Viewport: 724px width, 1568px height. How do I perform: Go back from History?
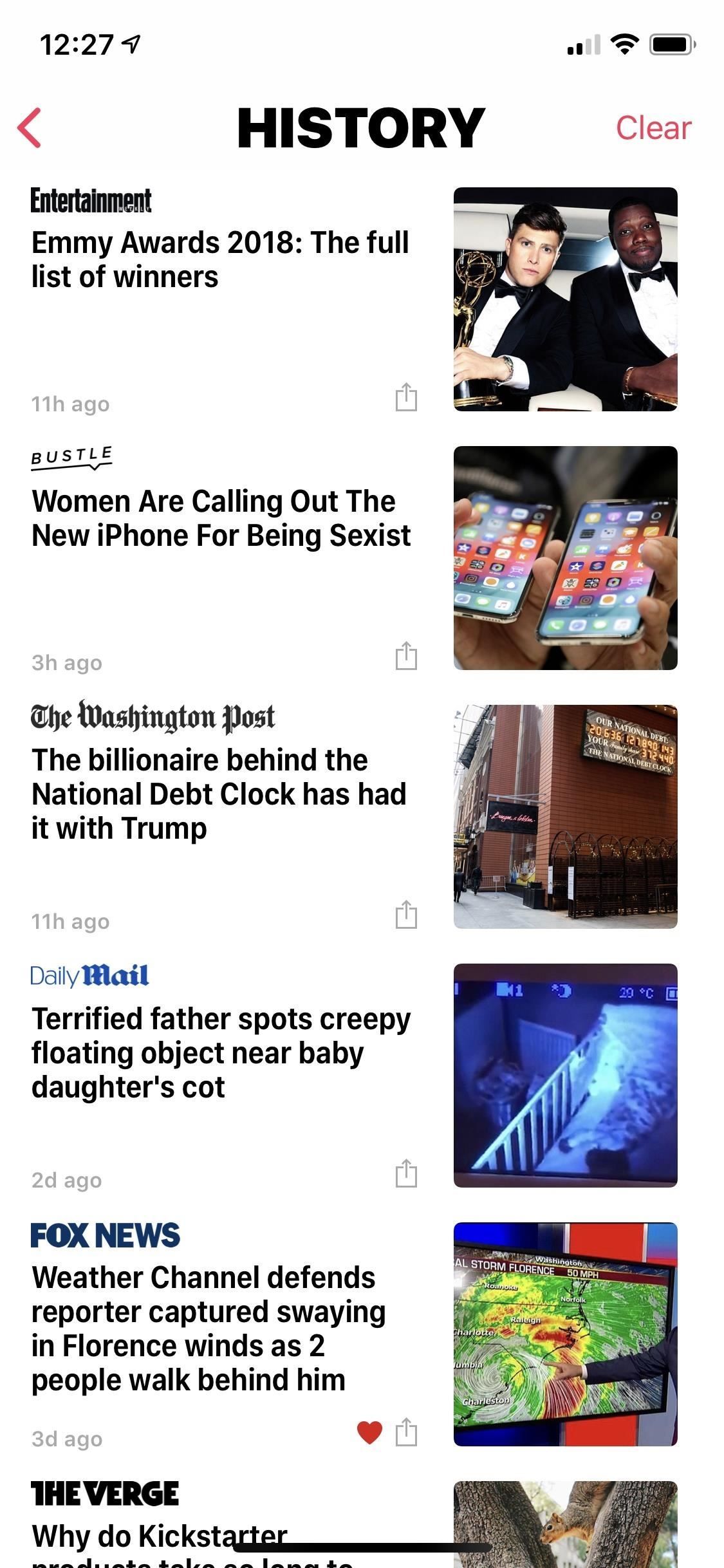tap(30, 127)
